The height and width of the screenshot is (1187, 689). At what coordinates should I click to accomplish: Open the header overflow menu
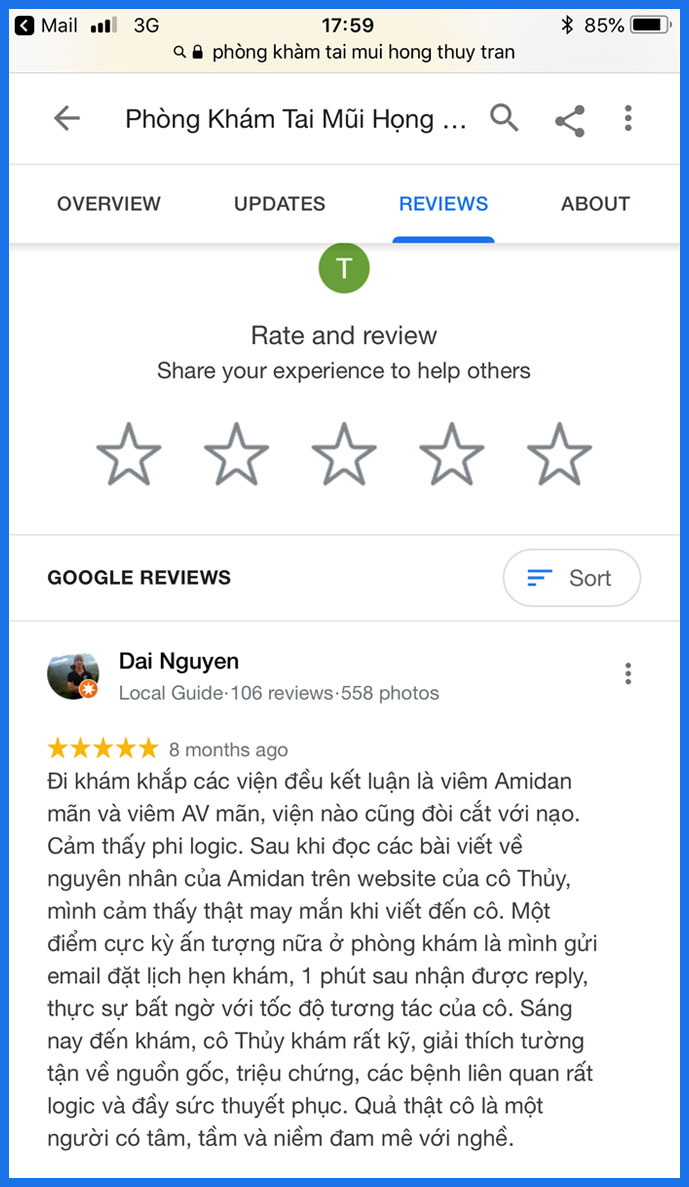coord(628,119)
